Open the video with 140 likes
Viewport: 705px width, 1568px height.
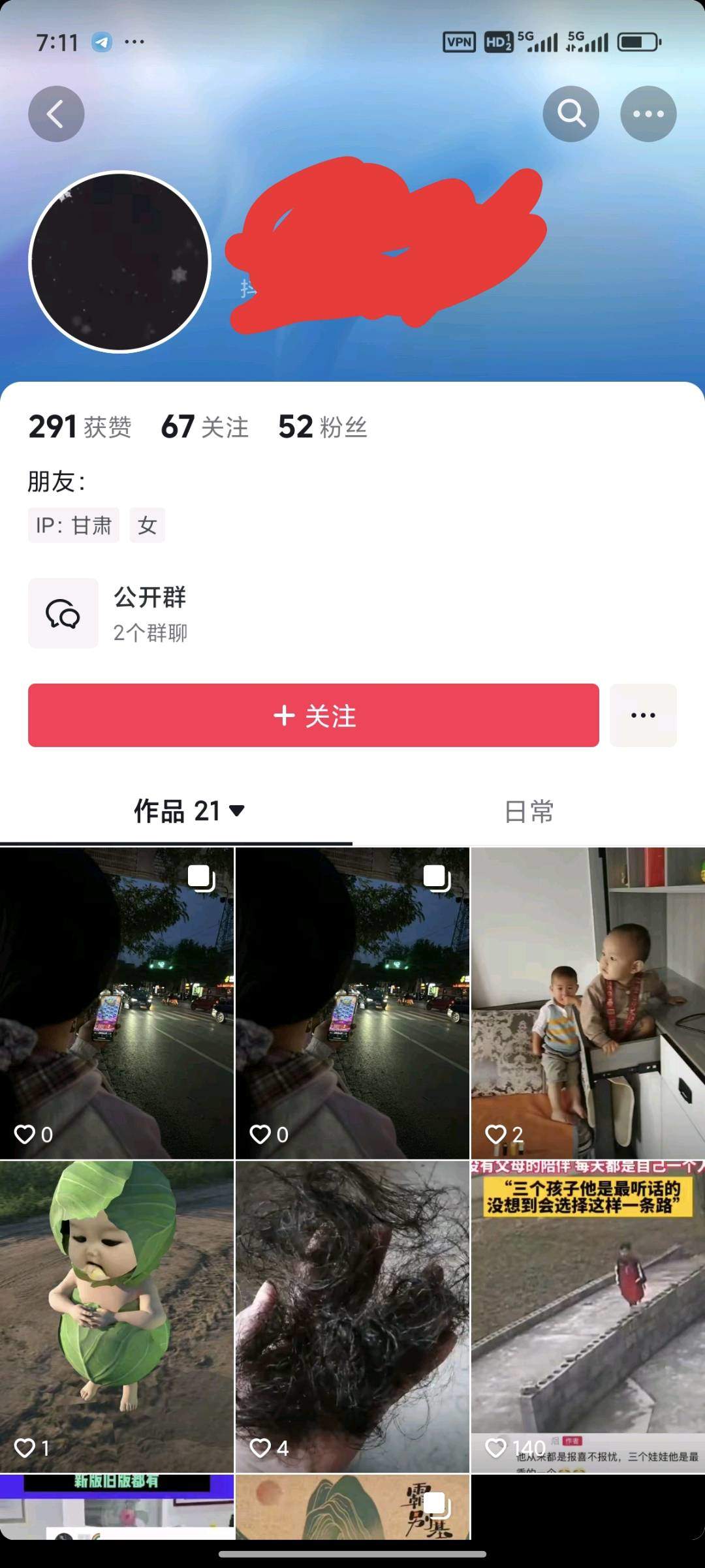point(587,1315)
